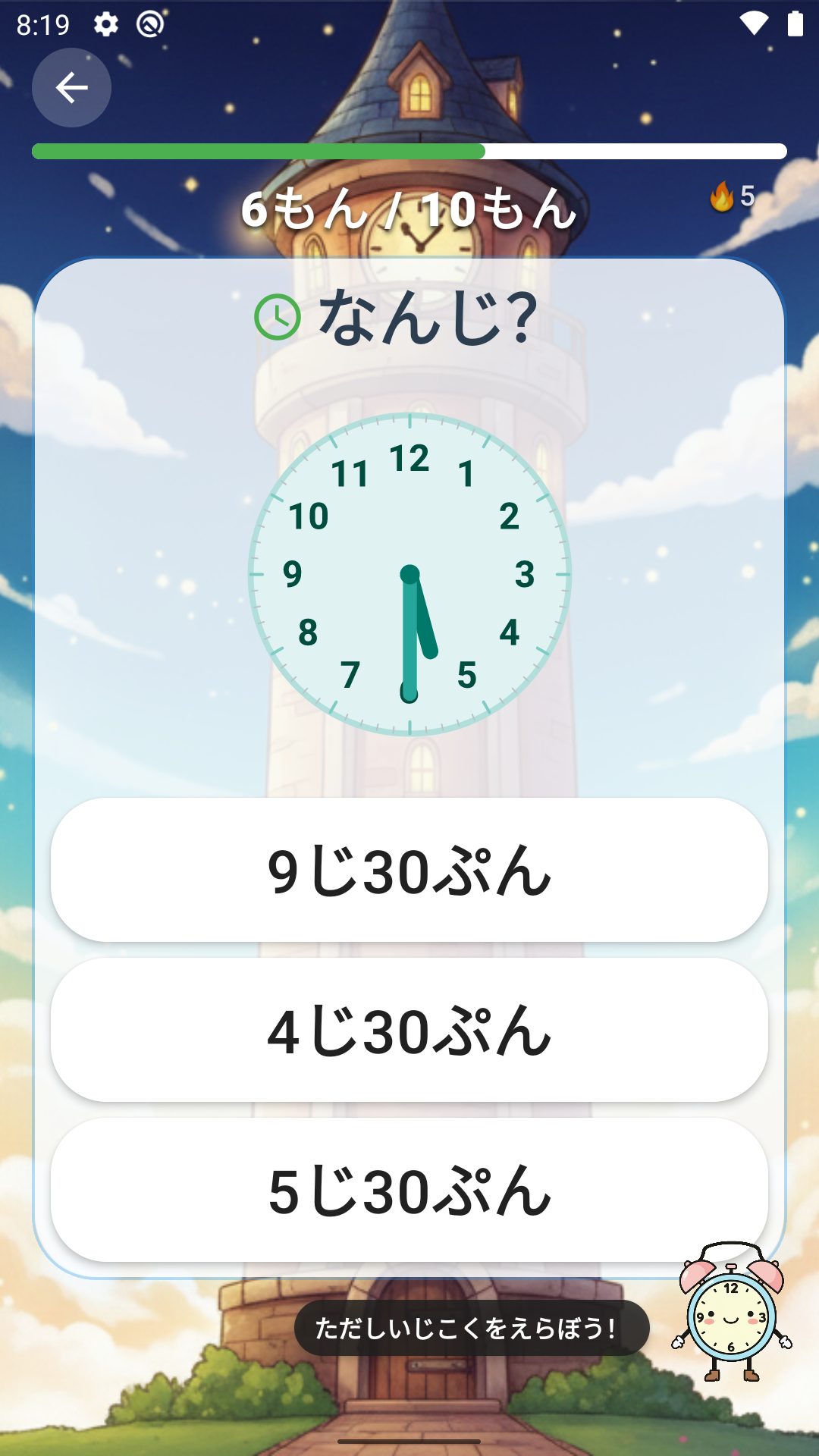Tap the Android debug icon in the status bar
819x1456 pixels.
[149, 23]
